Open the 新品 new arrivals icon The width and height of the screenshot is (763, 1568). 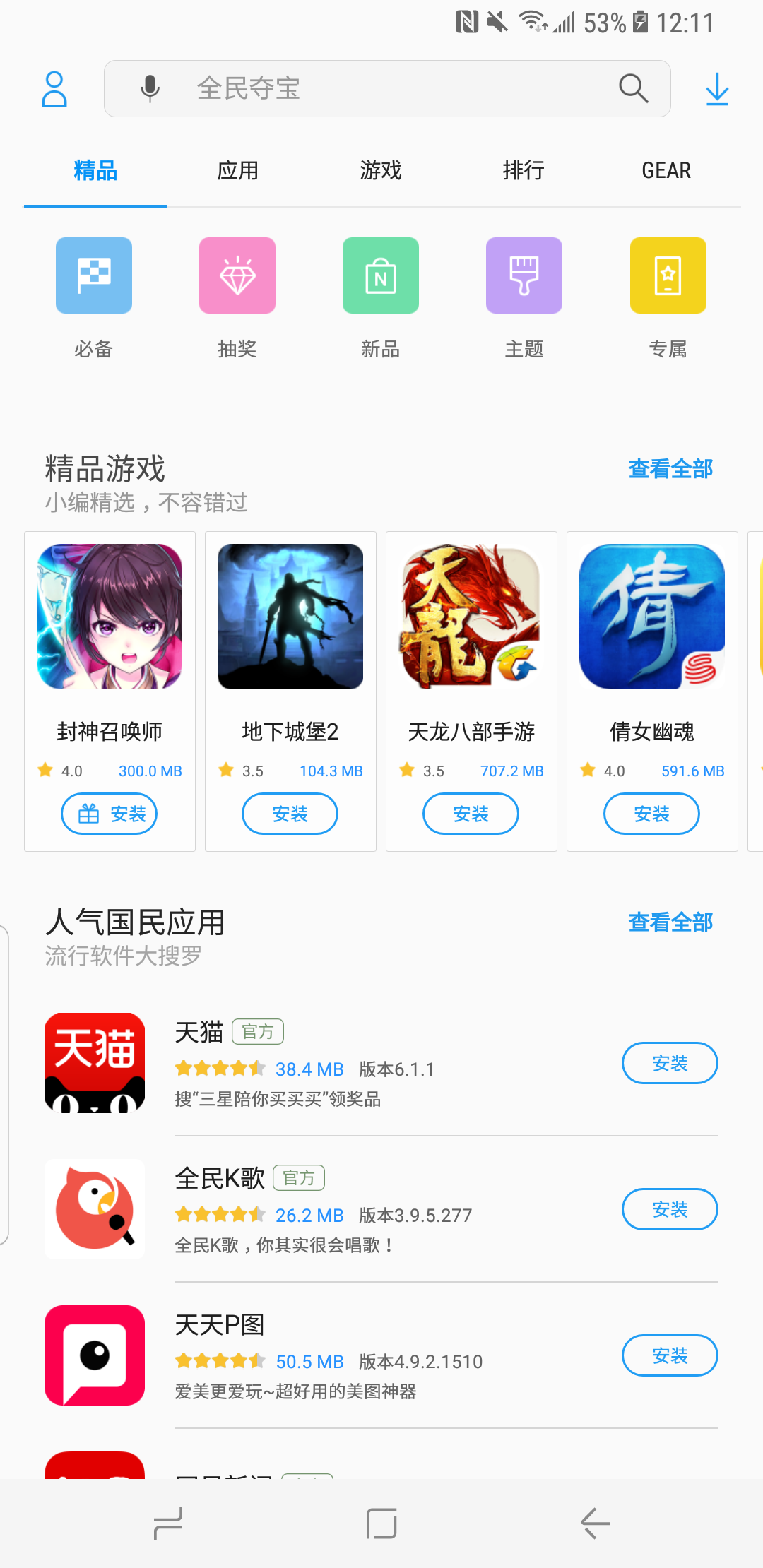(380, 275)
